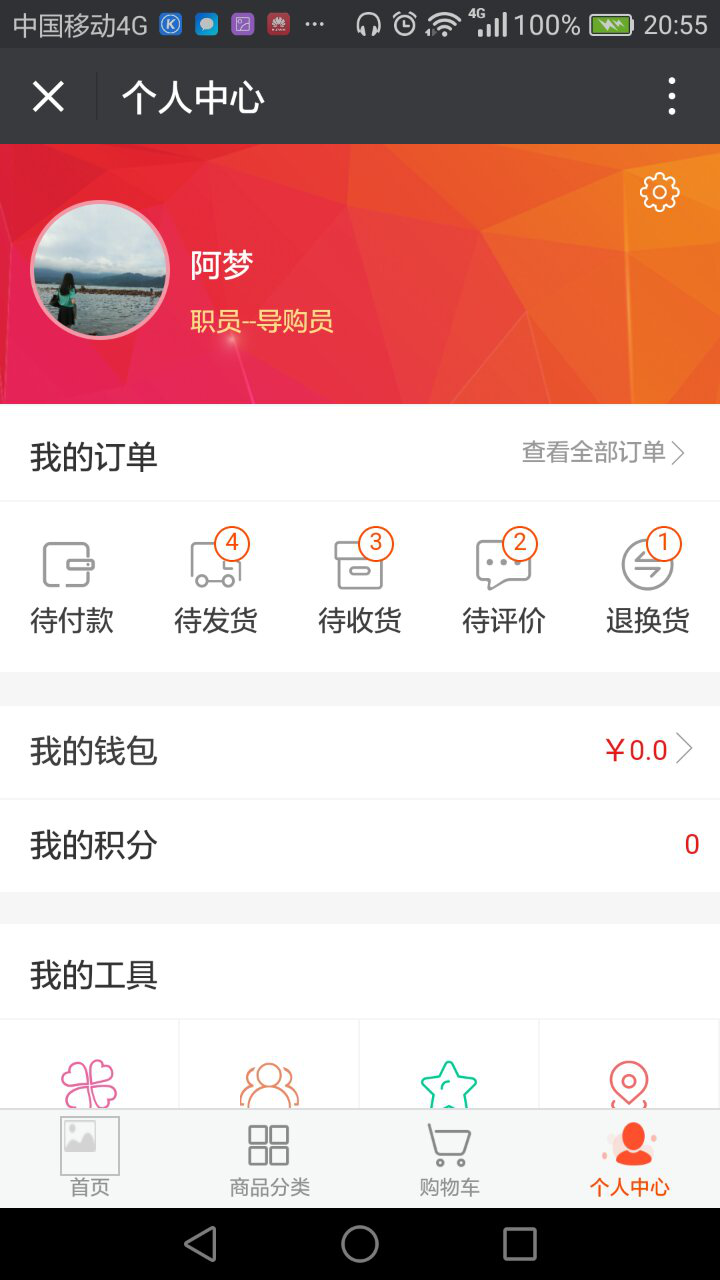Screen dimensions: 720x1280
Task: Close the 个人中心 page
Action: (x=48, y=97)
